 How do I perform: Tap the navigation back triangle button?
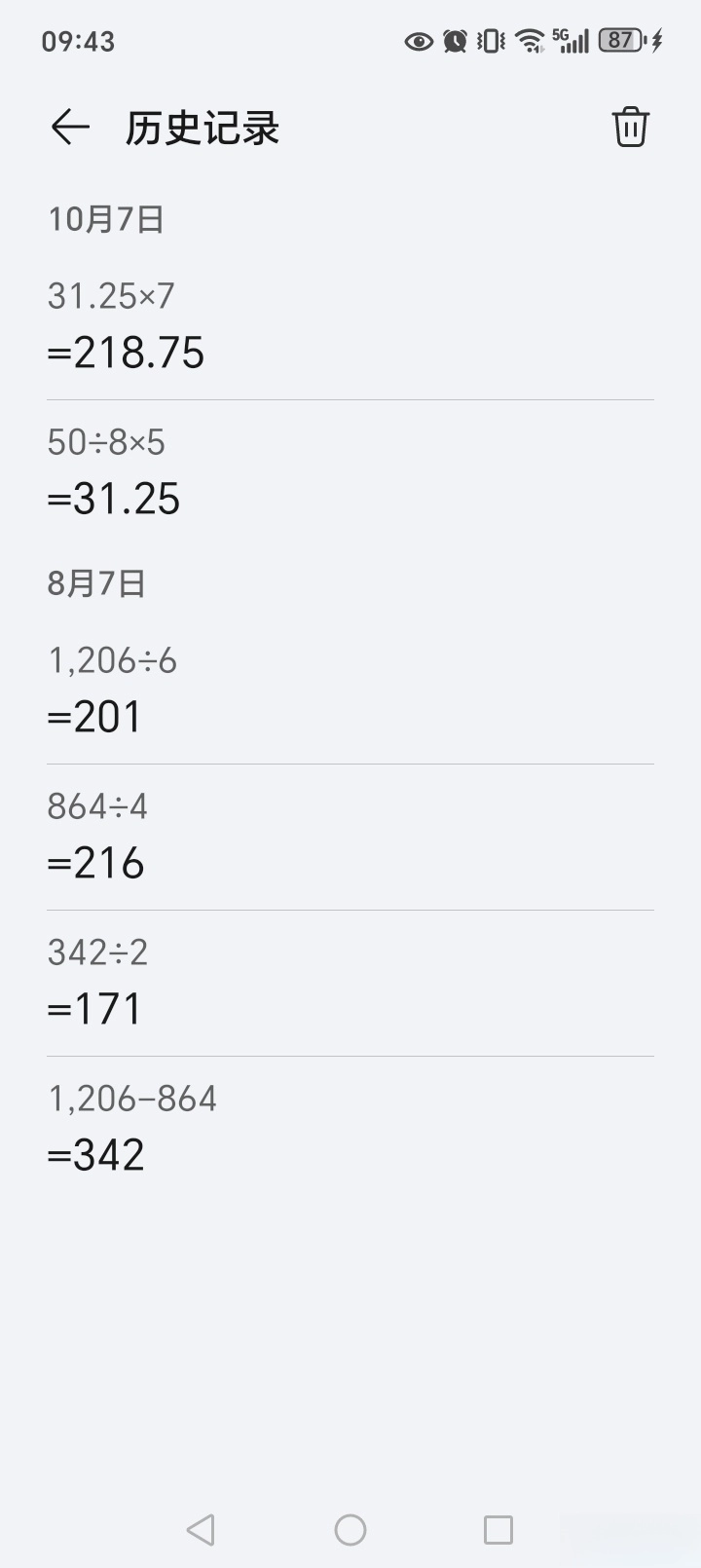[201, 1530]
